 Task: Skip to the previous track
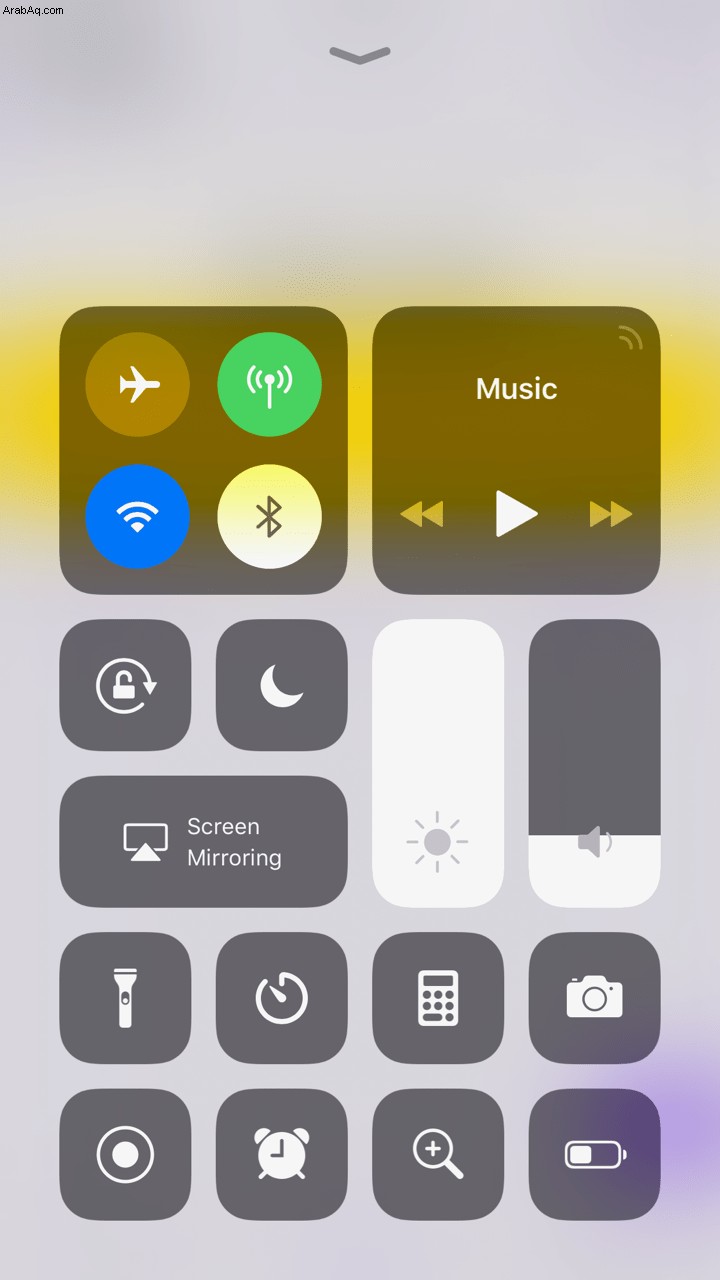click(x=421, y=514)
